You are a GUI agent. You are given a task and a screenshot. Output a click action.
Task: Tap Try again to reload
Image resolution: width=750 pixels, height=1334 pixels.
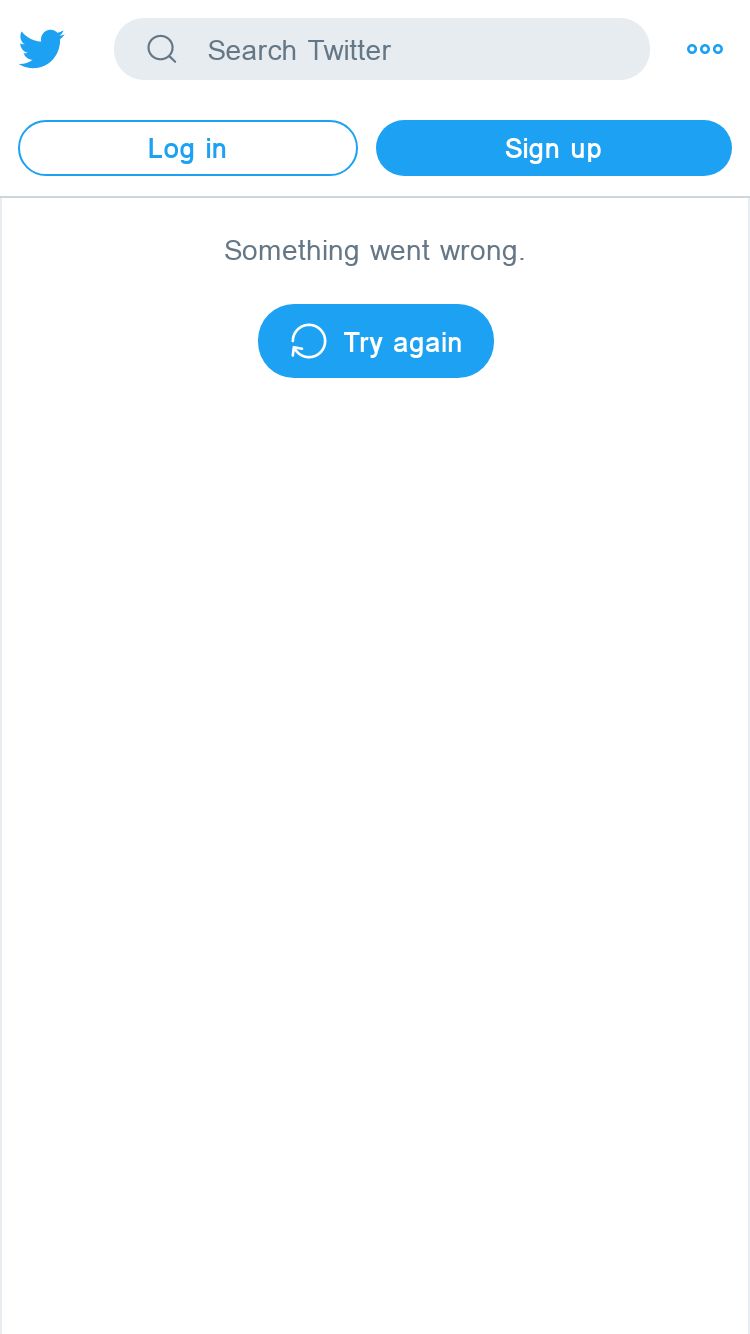[376, 341]
